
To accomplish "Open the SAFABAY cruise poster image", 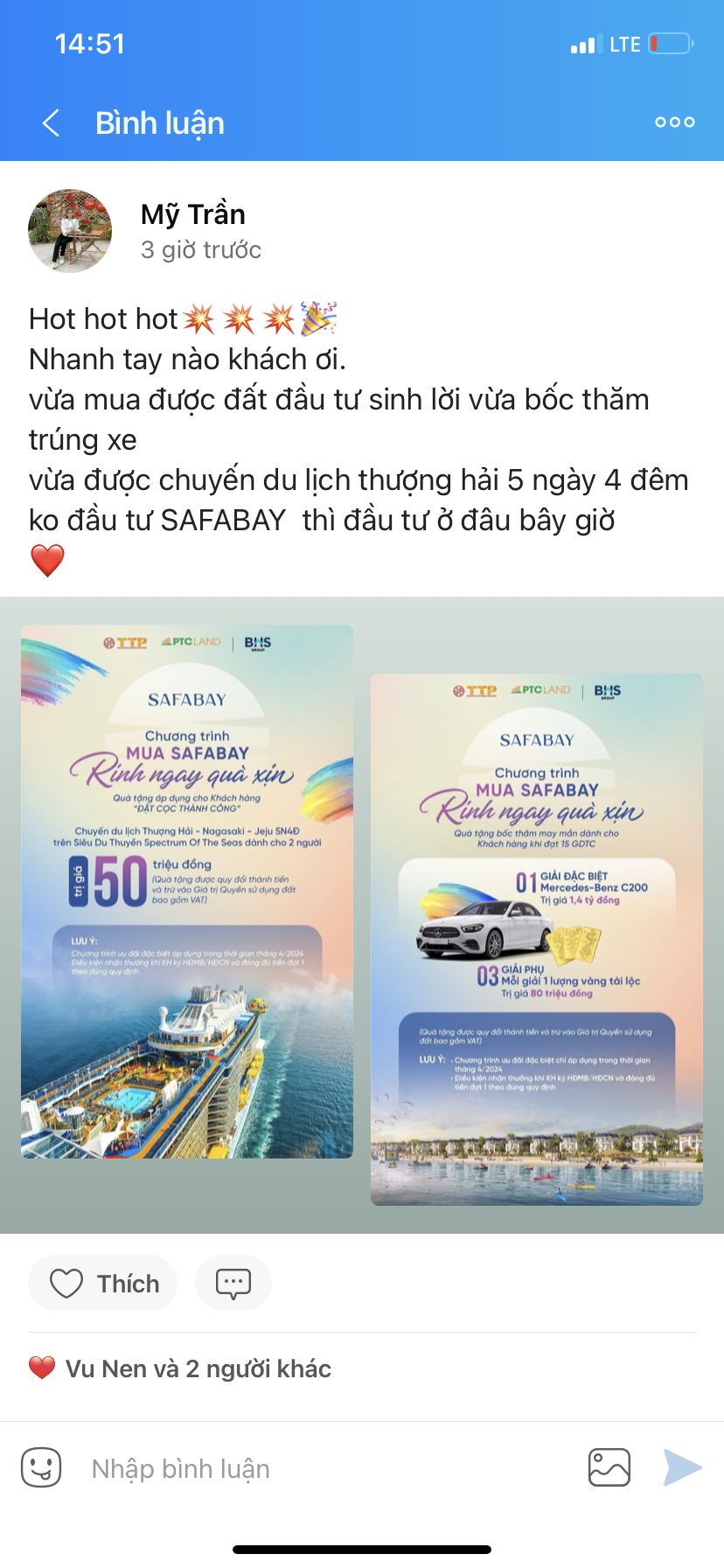I will tap(187, 892).
